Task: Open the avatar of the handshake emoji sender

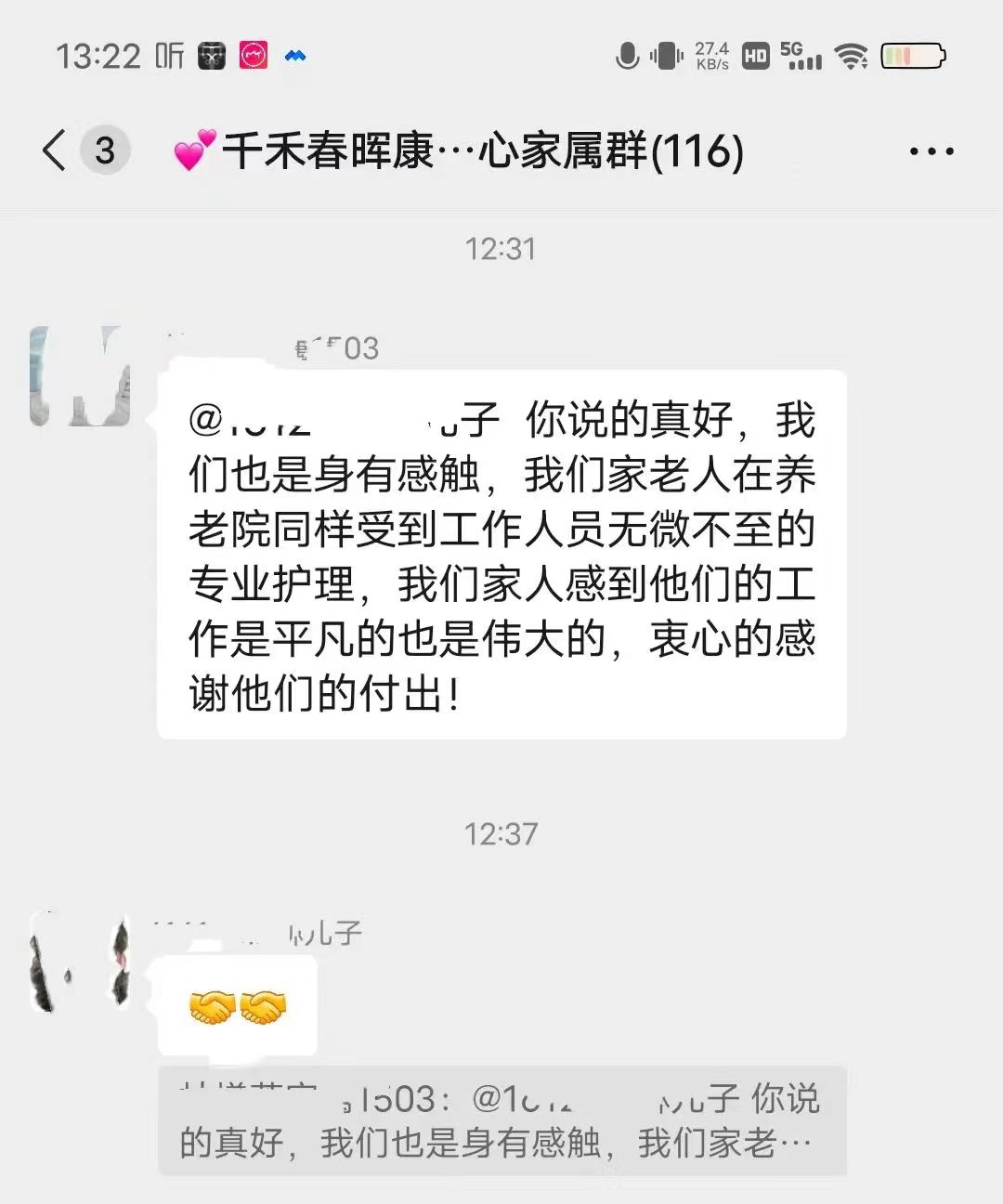Action: click(x=79, y=963)
